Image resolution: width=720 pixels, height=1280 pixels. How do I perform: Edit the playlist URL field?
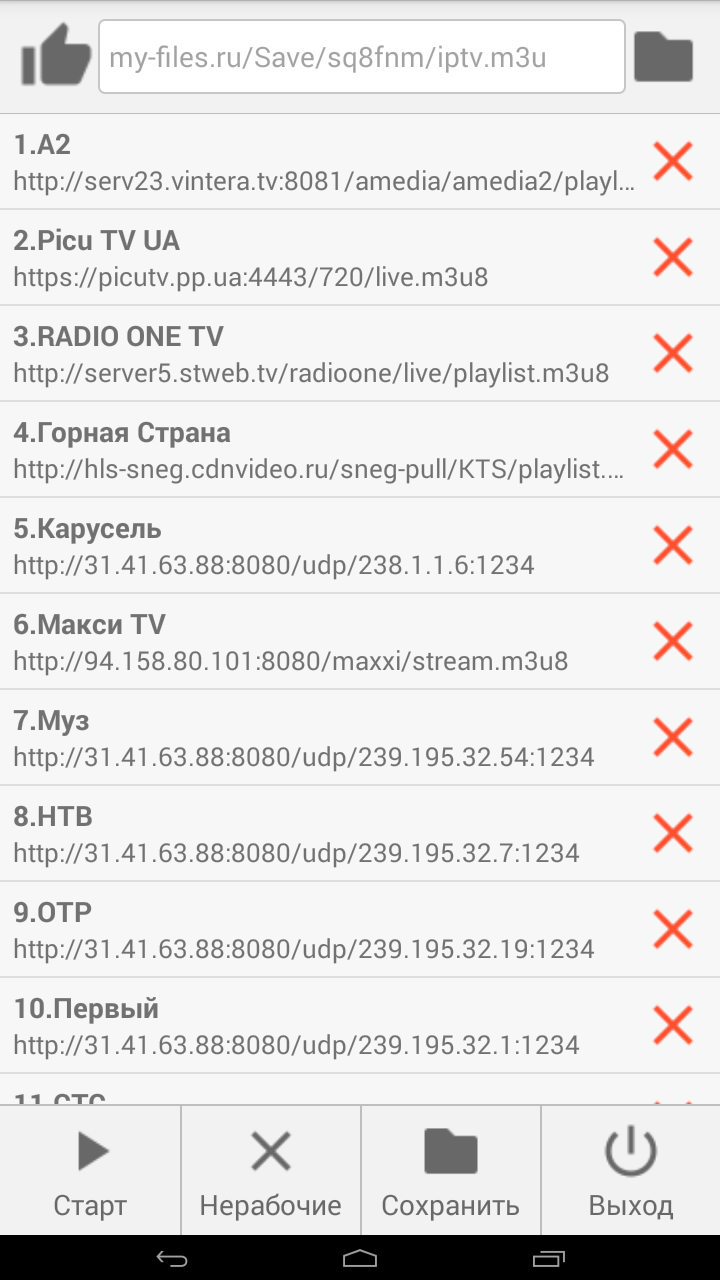362,57
